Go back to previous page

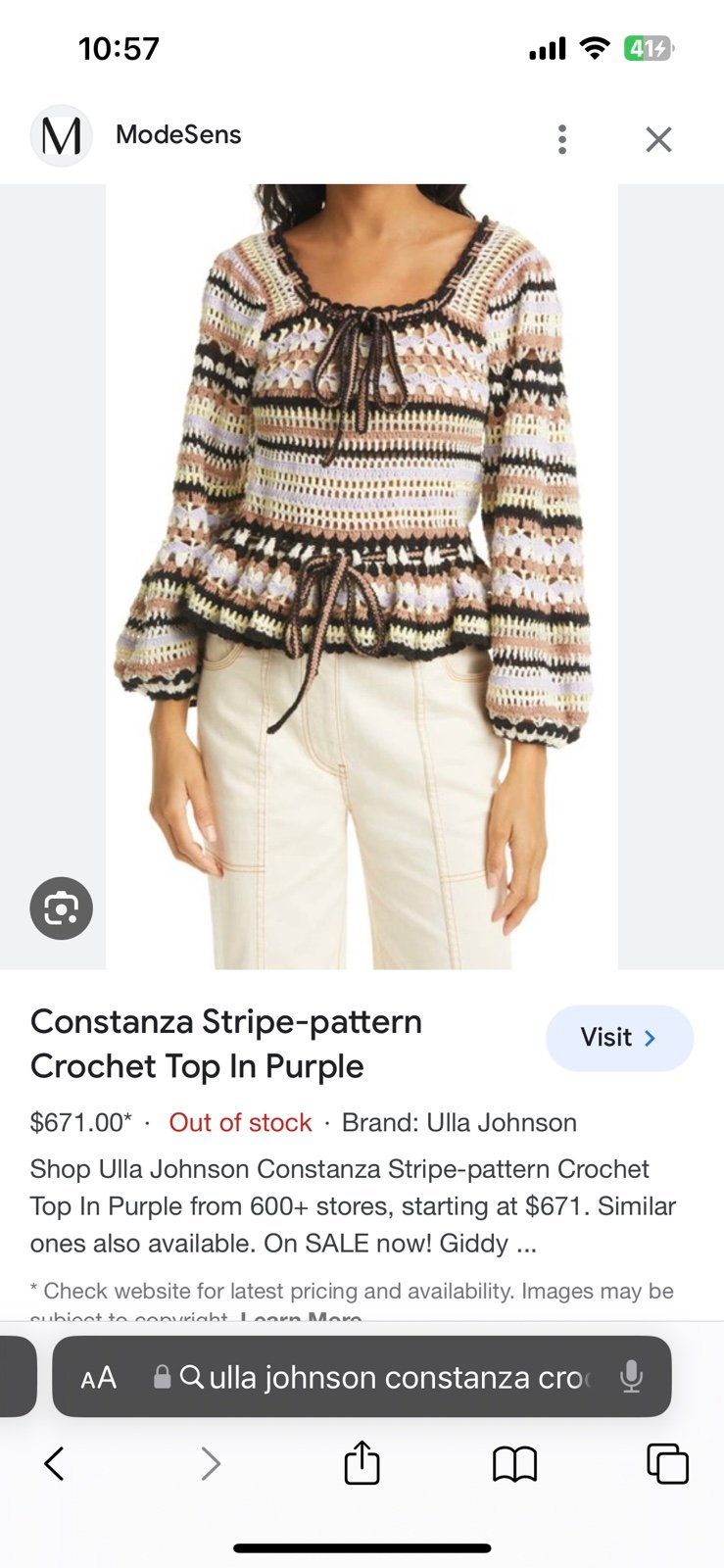55,1464
